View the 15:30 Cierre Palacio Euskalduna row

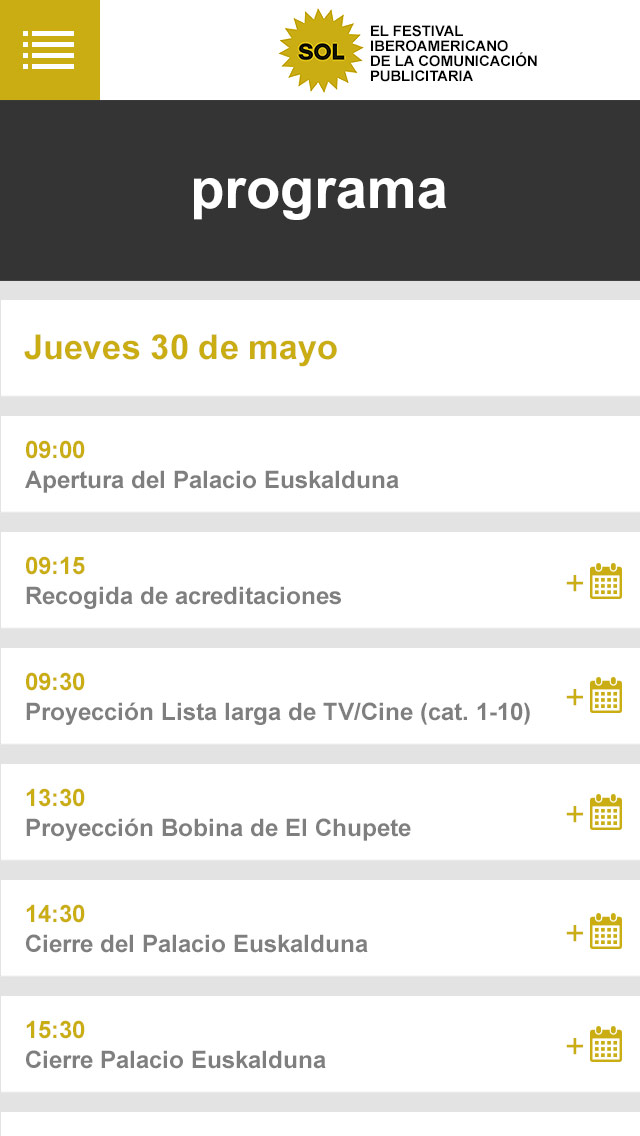point(175,1046)
